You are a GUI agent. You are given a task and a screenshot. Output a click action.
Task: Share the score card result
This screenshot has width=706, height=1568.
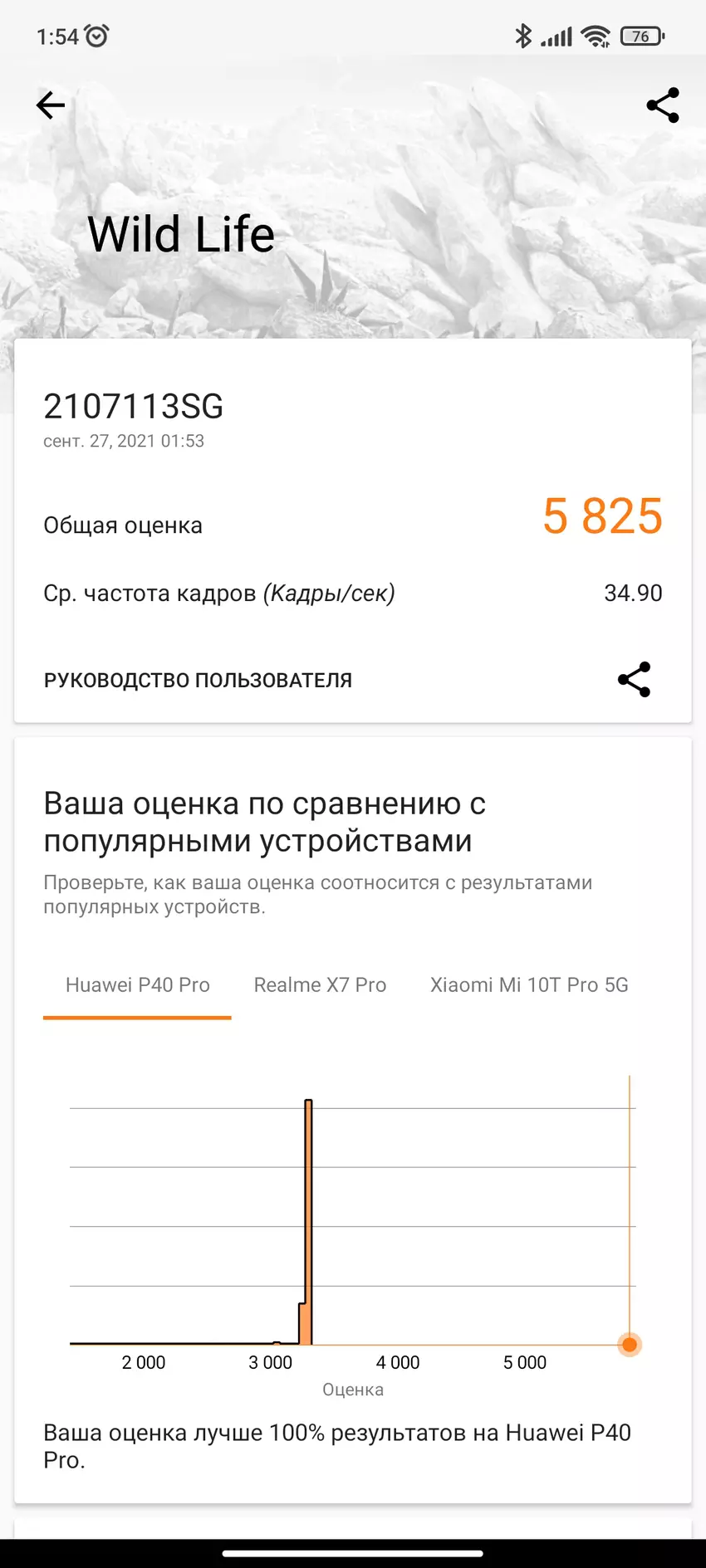pyautogui.click(x=634, y=680)
